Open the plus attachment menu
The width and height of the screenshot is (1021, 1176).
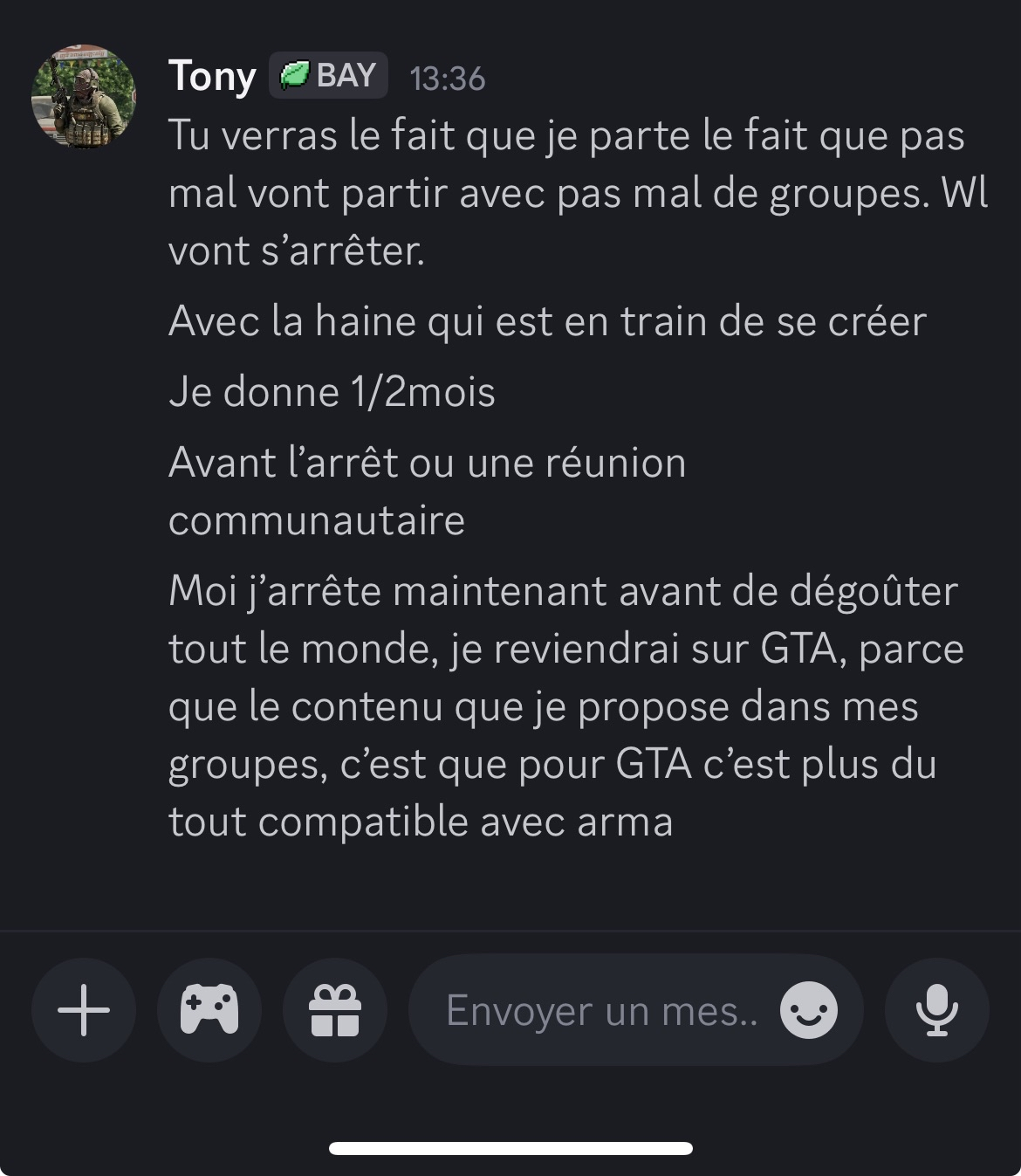pos(84,1010)
